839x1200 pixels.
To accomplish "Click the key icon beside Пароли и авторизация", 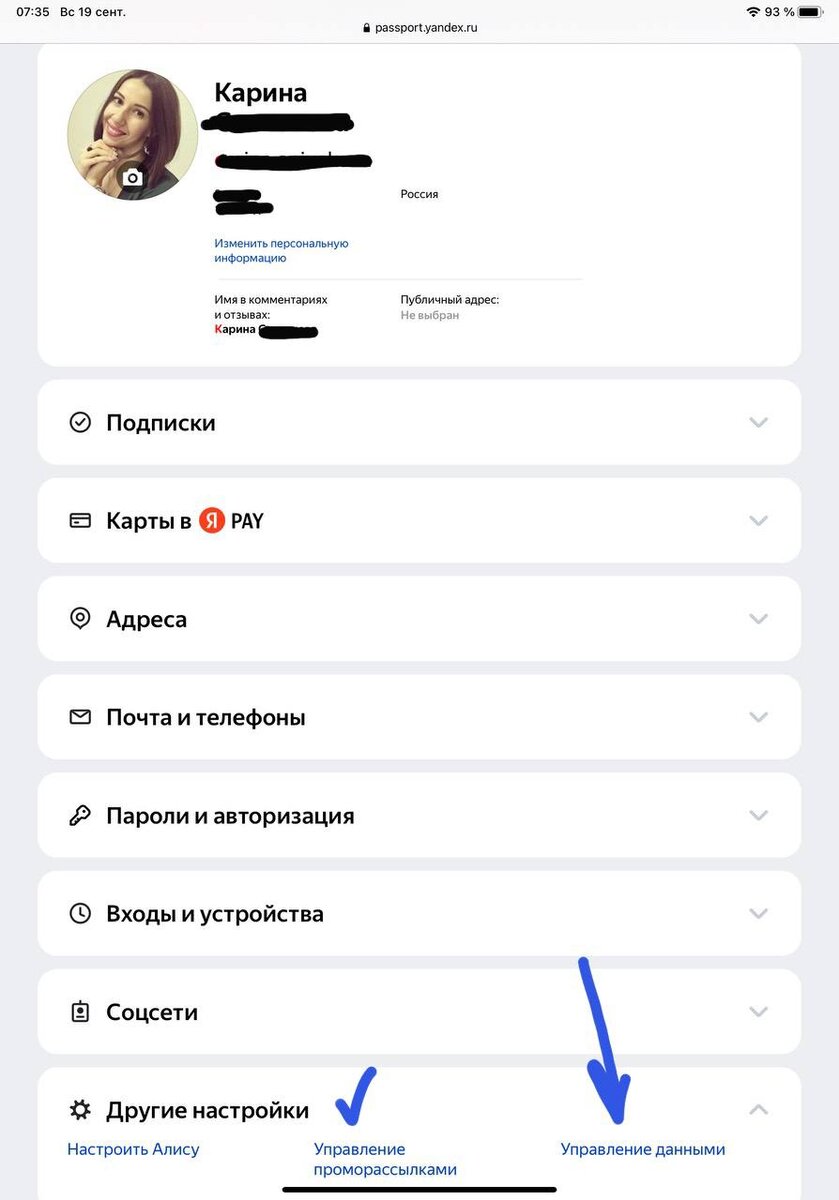I will click(x=80, y=815).
